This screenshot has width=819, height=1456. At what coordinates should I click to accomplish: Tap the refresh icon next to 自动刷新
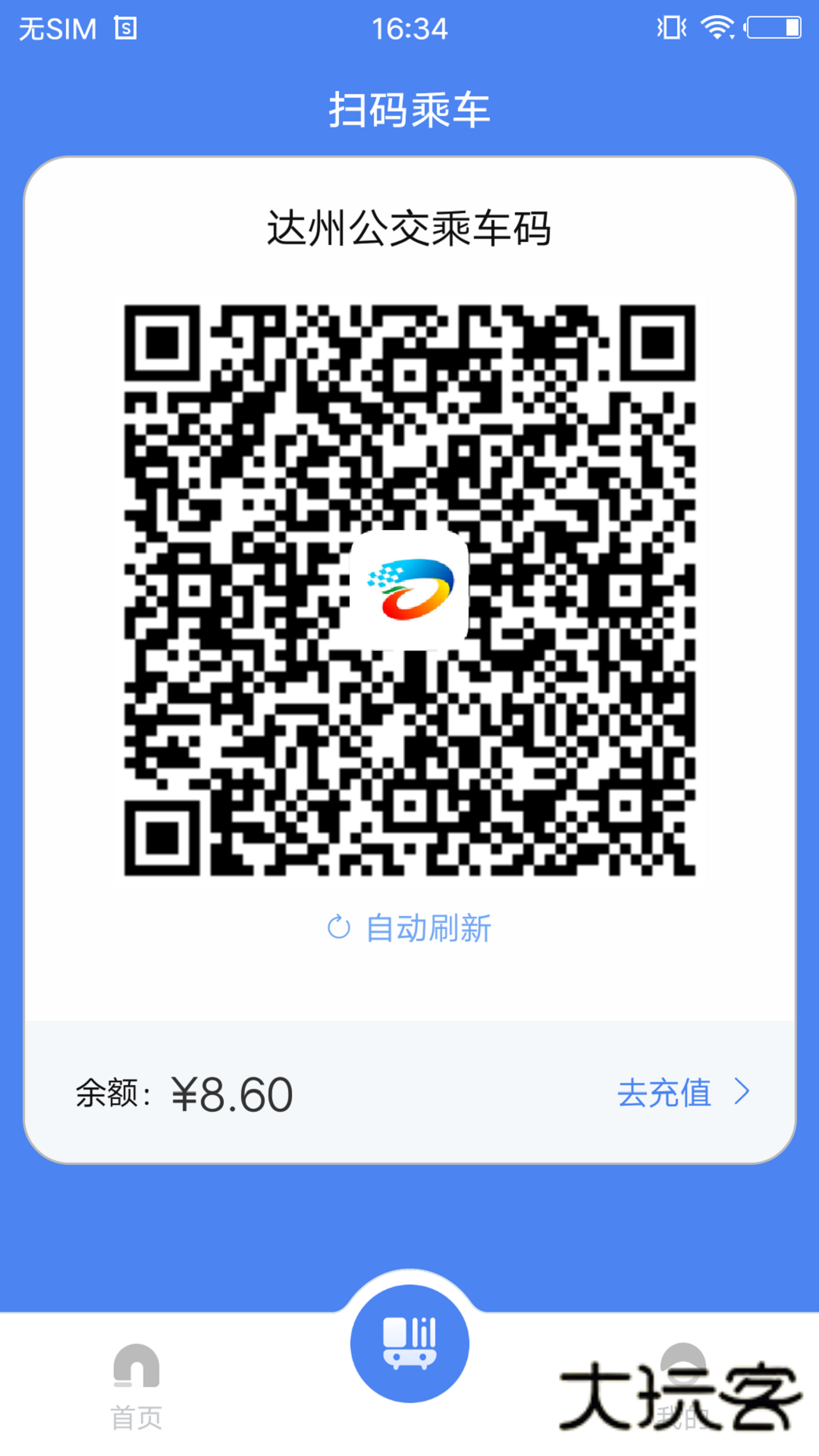coord(339,927)
